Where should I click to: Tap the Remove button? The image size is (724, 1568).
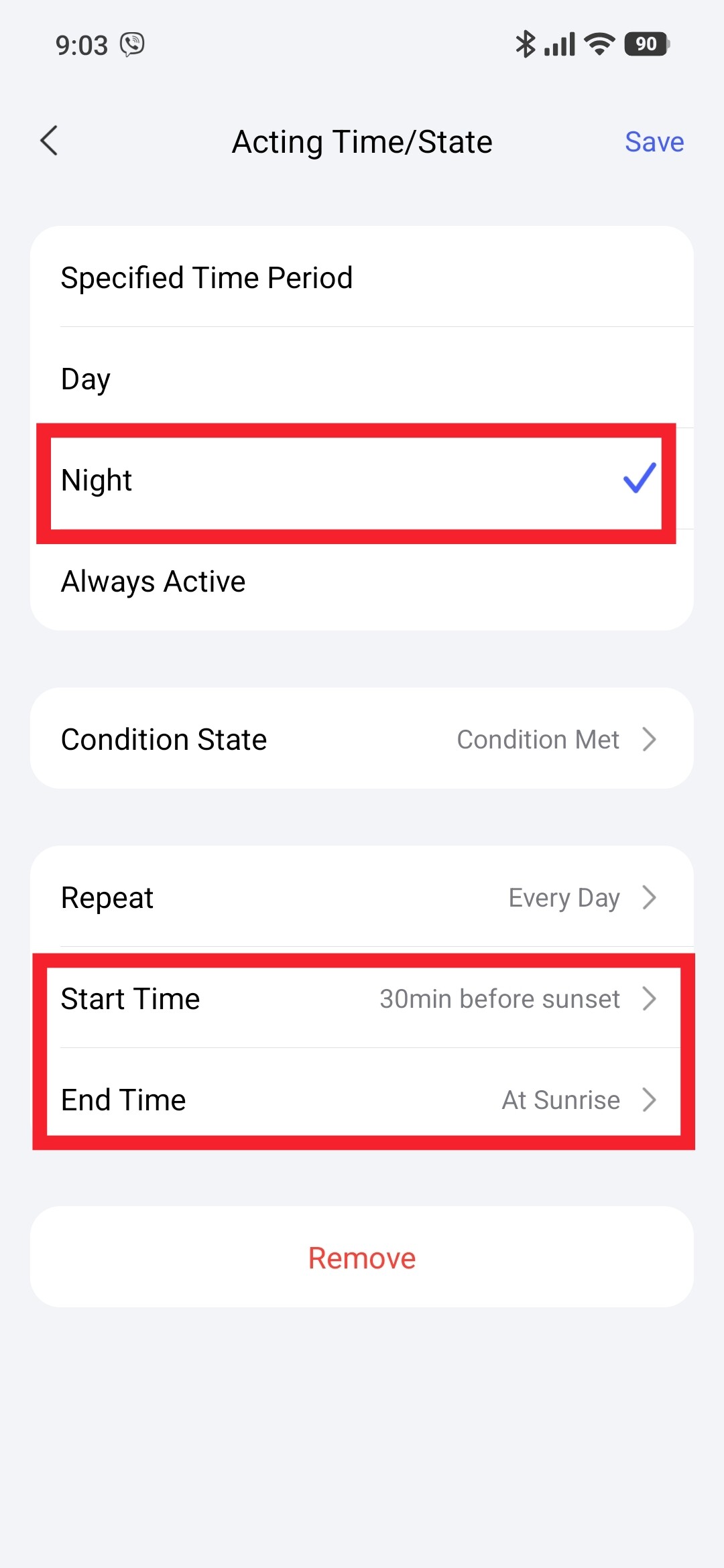tap(362, 1258)
